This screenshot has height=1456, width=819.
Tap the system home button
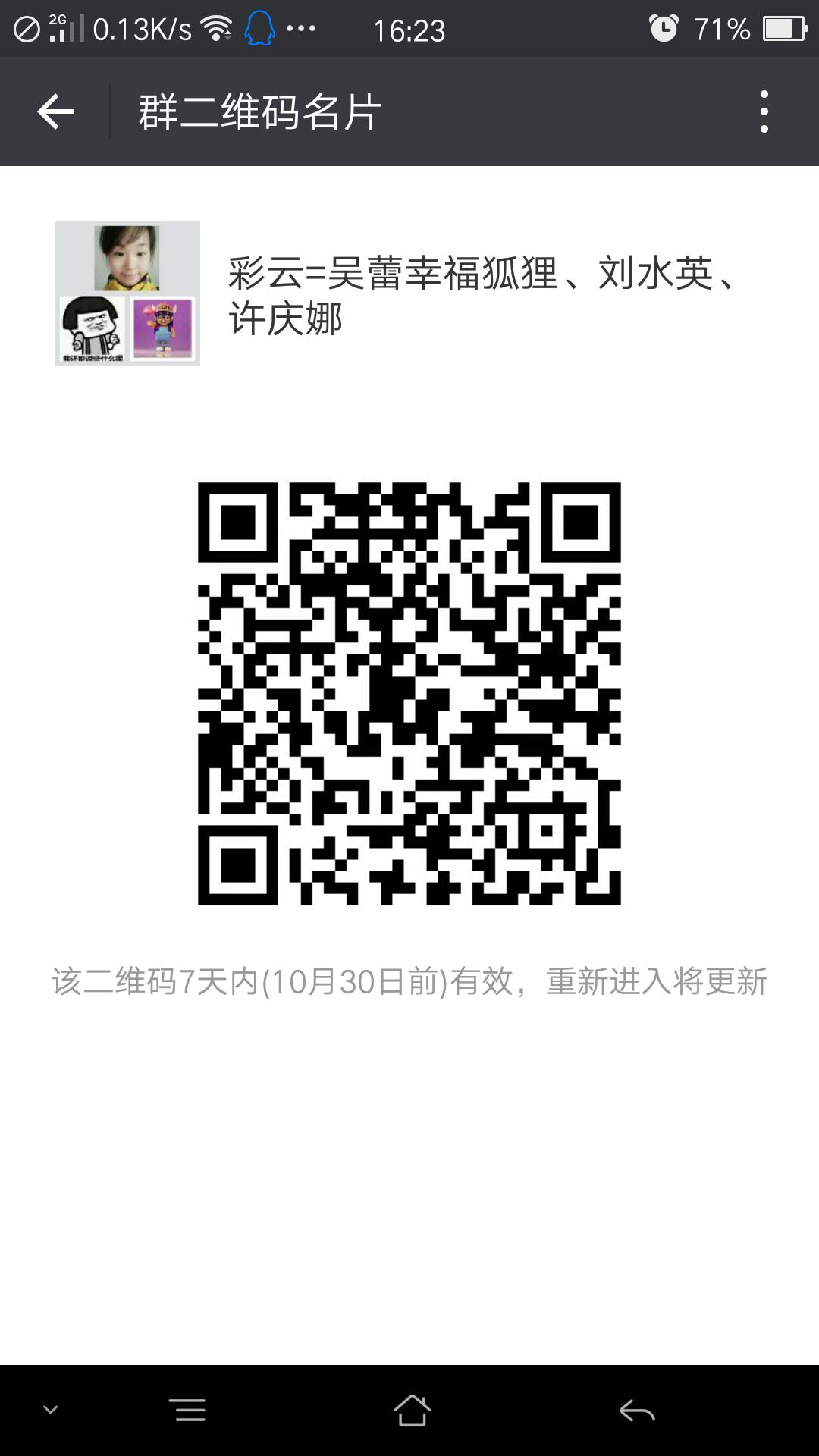412,1410
